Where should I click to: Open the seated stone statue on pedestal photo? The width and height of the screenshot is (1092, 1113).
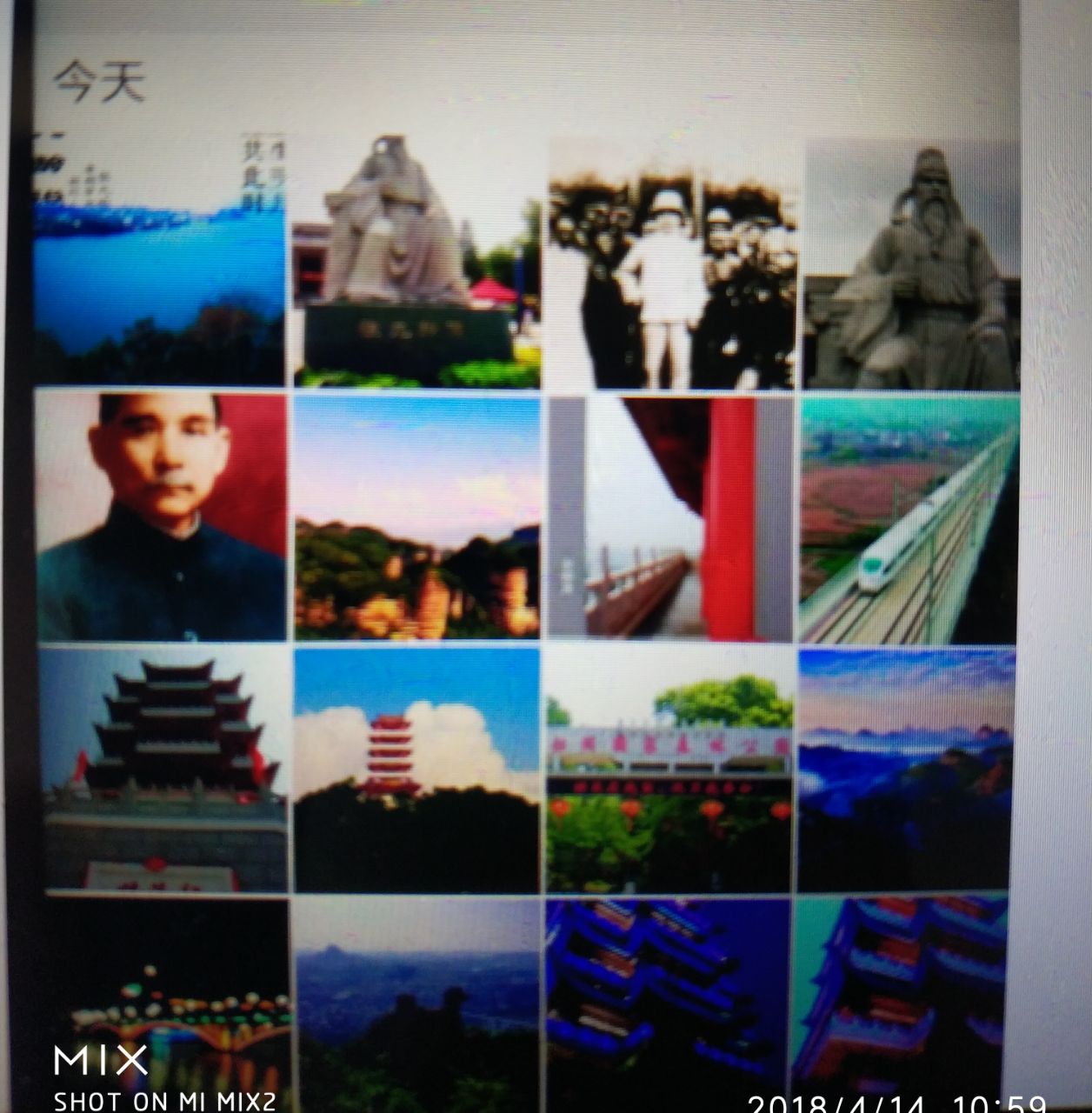click(416, 261)
